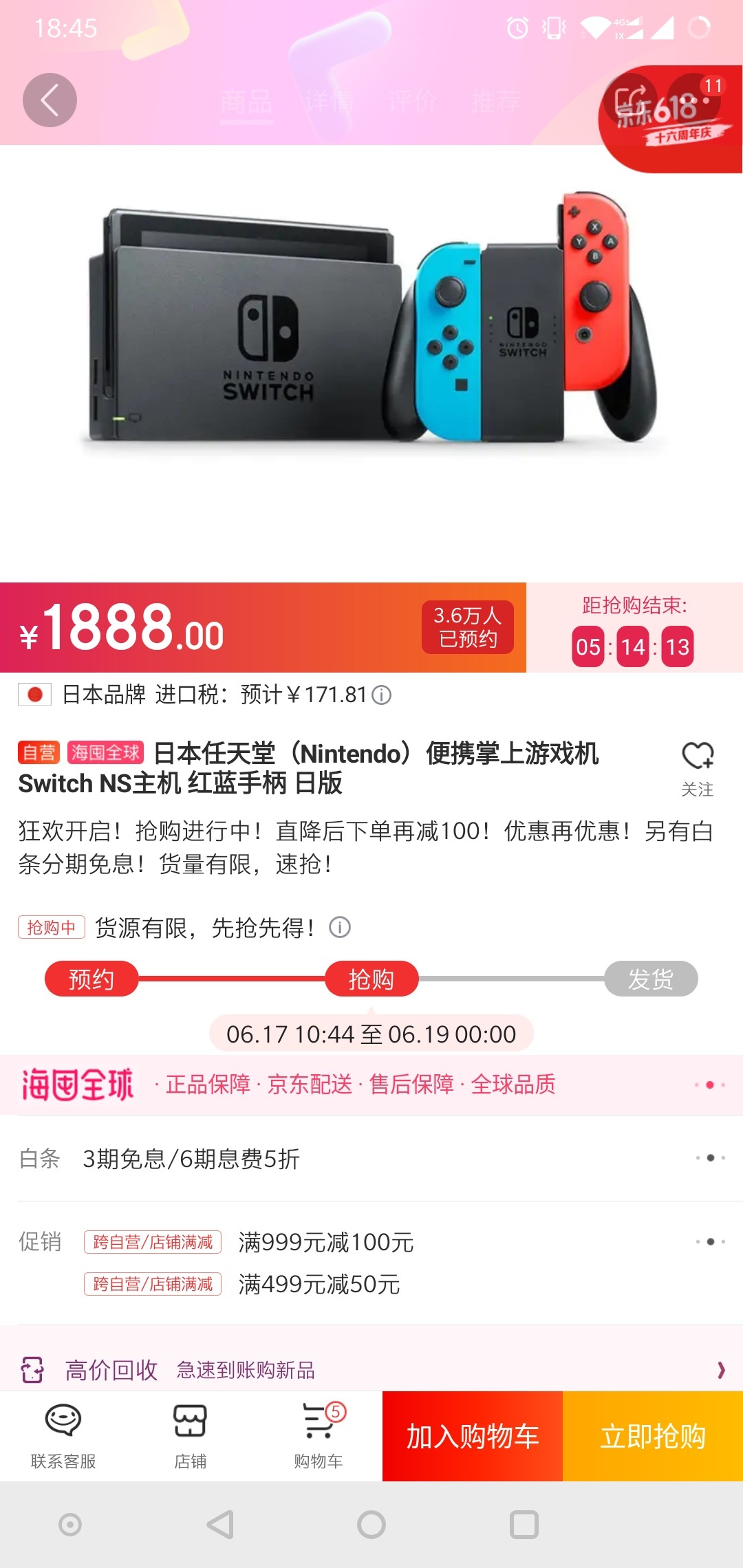The image size is (743, 1568).
Task: Tap the system home button
Action: click(371, 1525)
